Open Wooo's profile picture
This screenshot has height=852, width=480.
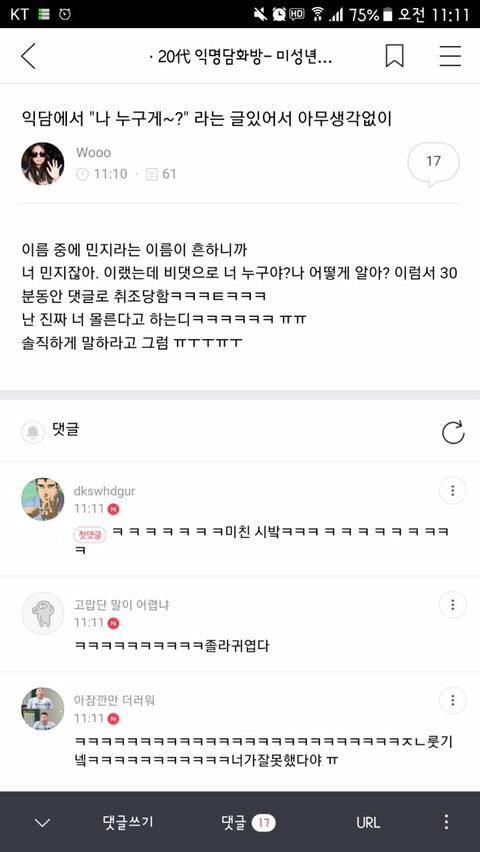pyautogui.click(x=42, y=164)
